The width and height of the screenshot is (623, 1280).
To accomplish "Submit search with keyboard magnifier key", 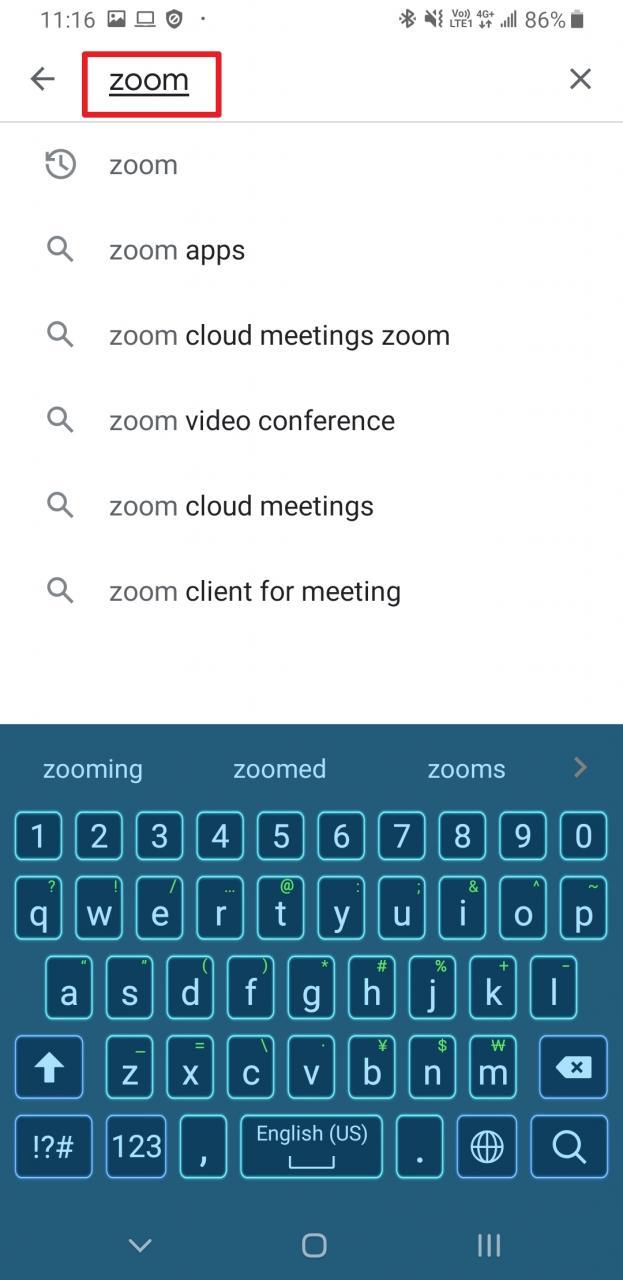I will pyautogui.click(x=569, y=1147).
